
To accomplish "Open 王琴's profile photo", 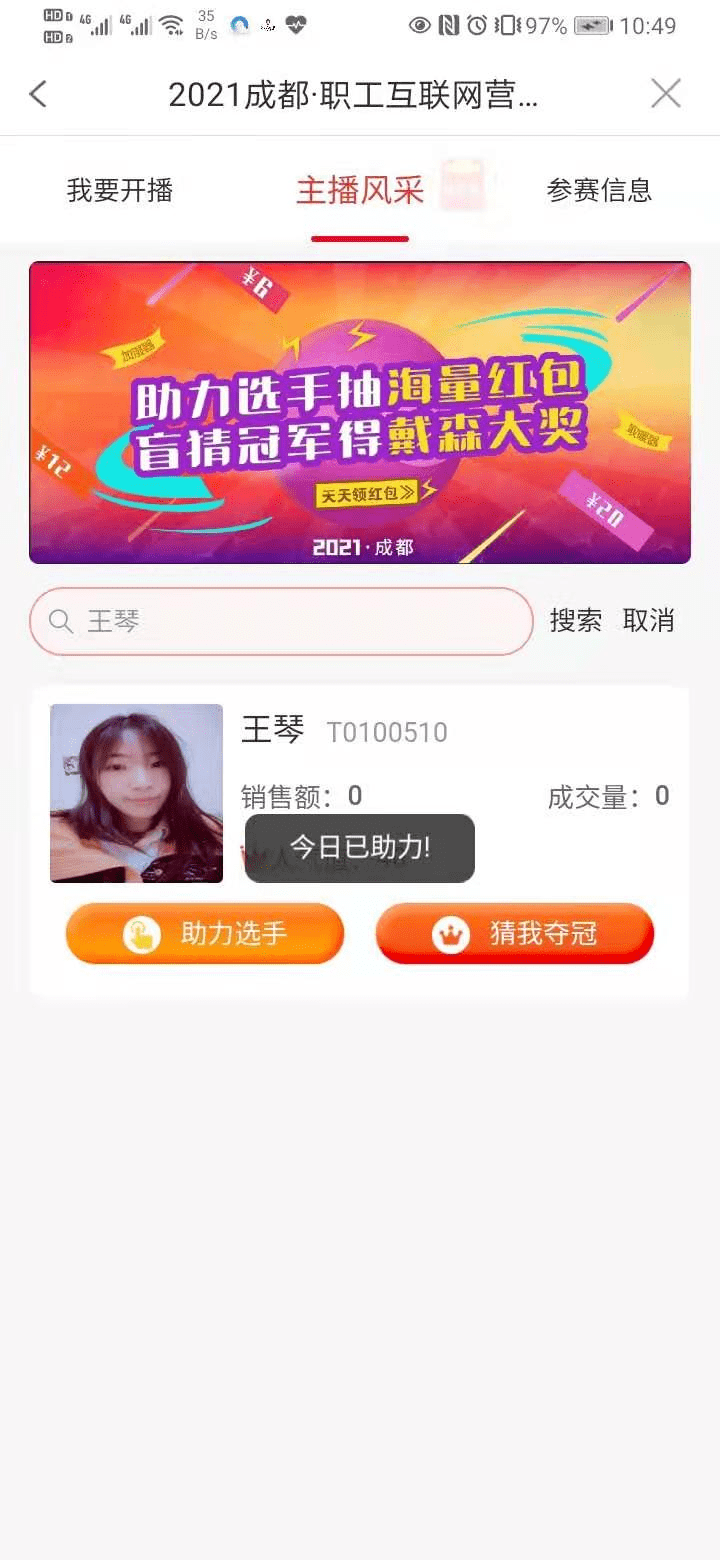I will coord(136,794).
